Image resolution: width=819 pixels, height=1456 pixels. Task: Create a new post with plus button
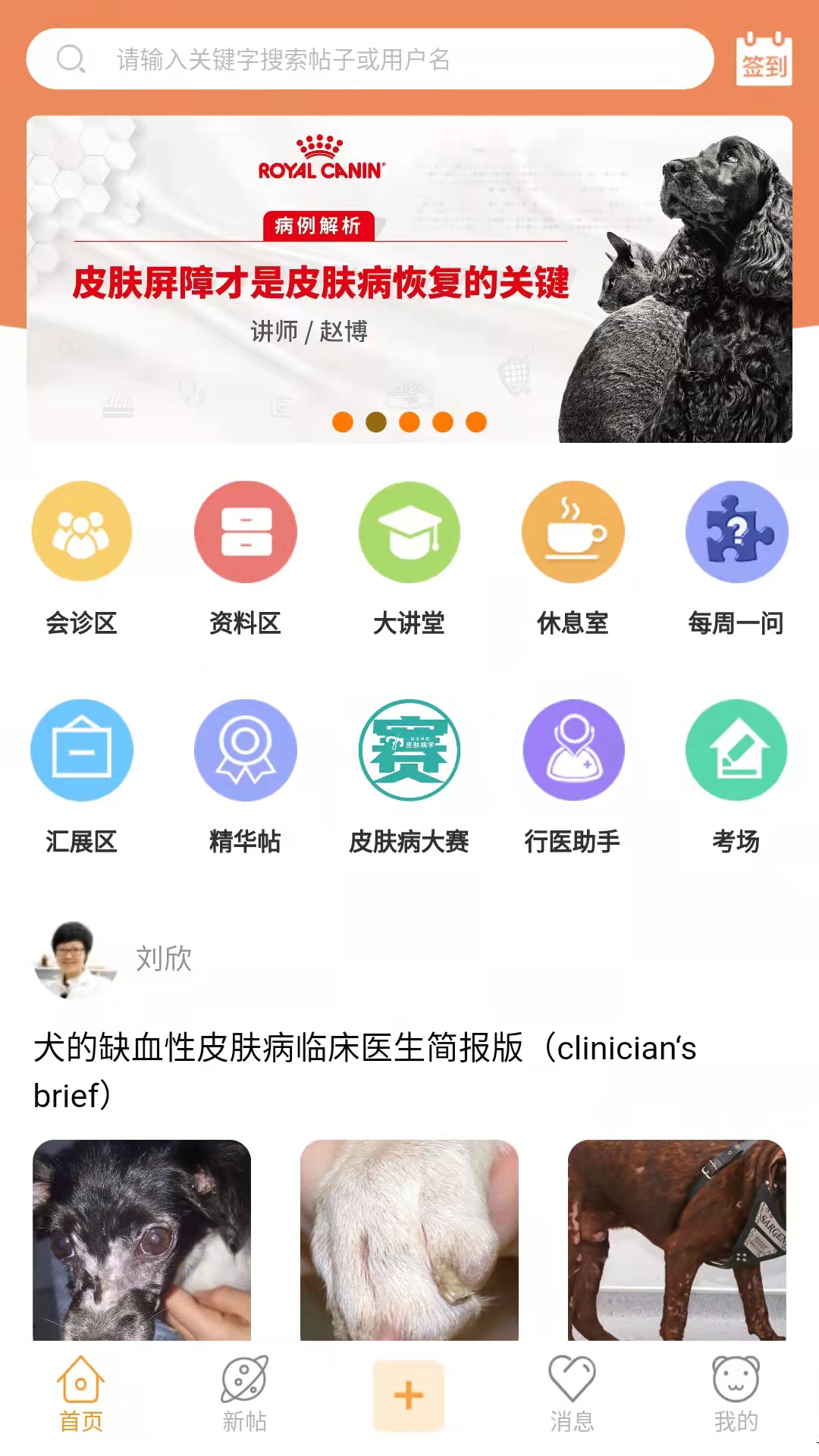(409, 1395)
